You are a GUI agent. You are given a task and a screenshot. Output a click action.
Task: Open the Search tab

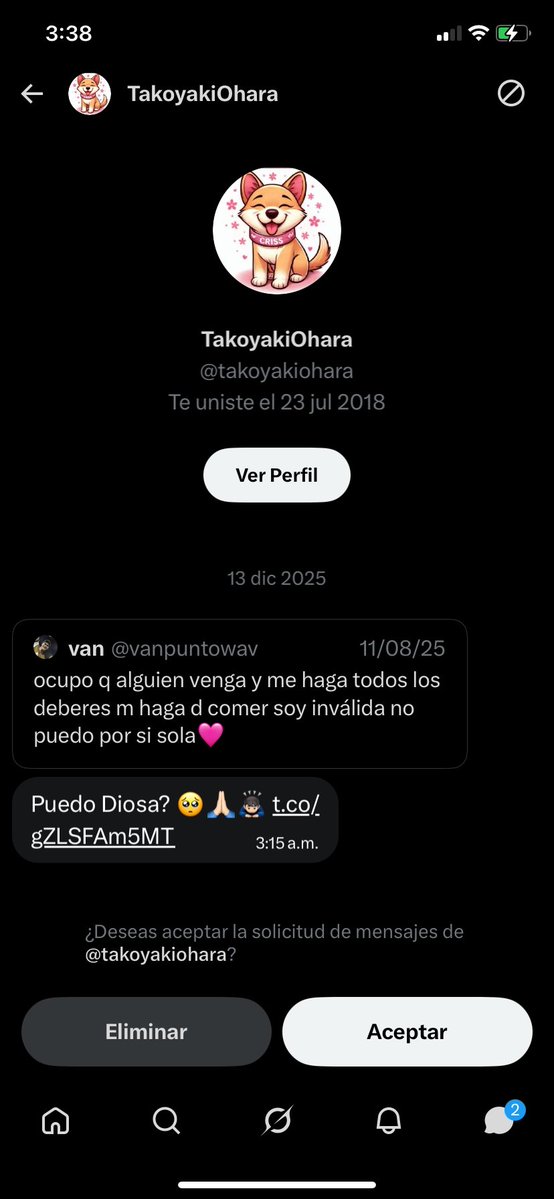point(166,1121)
